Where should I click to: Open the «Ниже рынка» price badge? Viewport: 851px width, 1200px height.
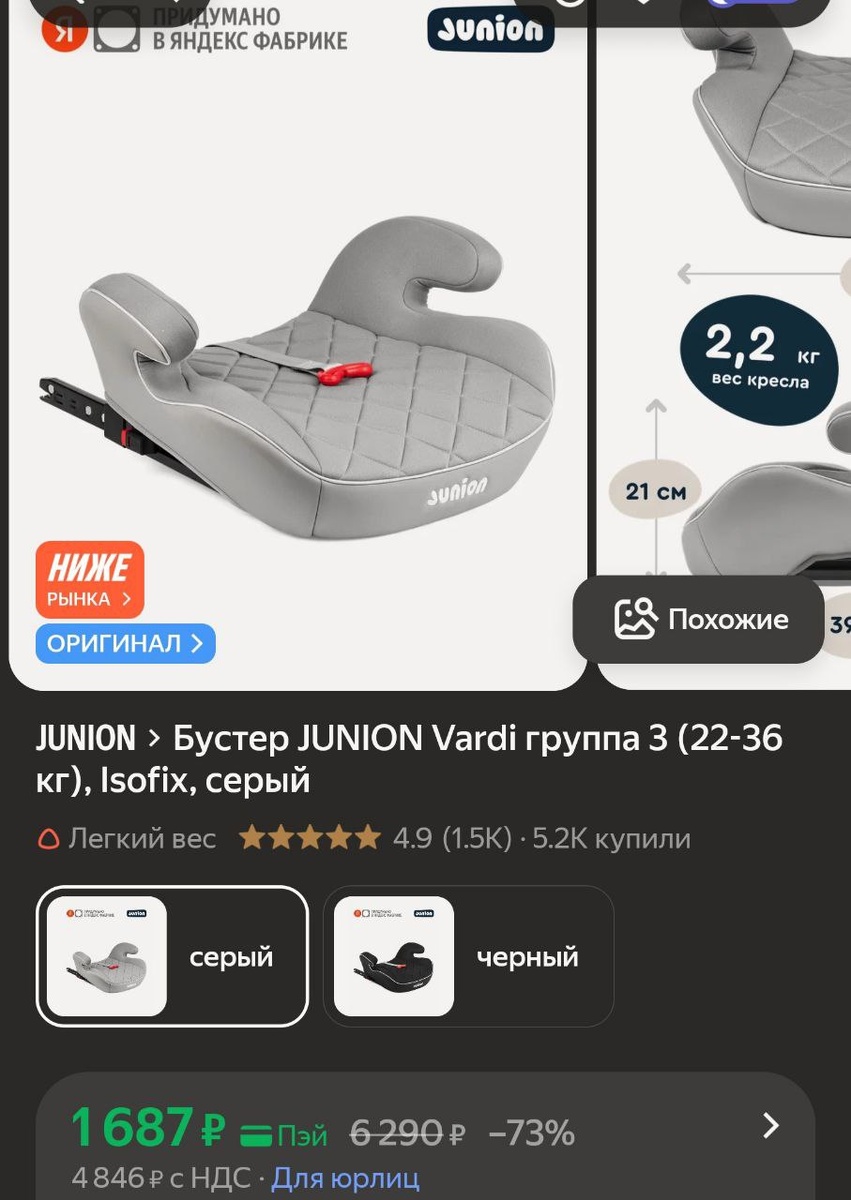tap(90, 580)
